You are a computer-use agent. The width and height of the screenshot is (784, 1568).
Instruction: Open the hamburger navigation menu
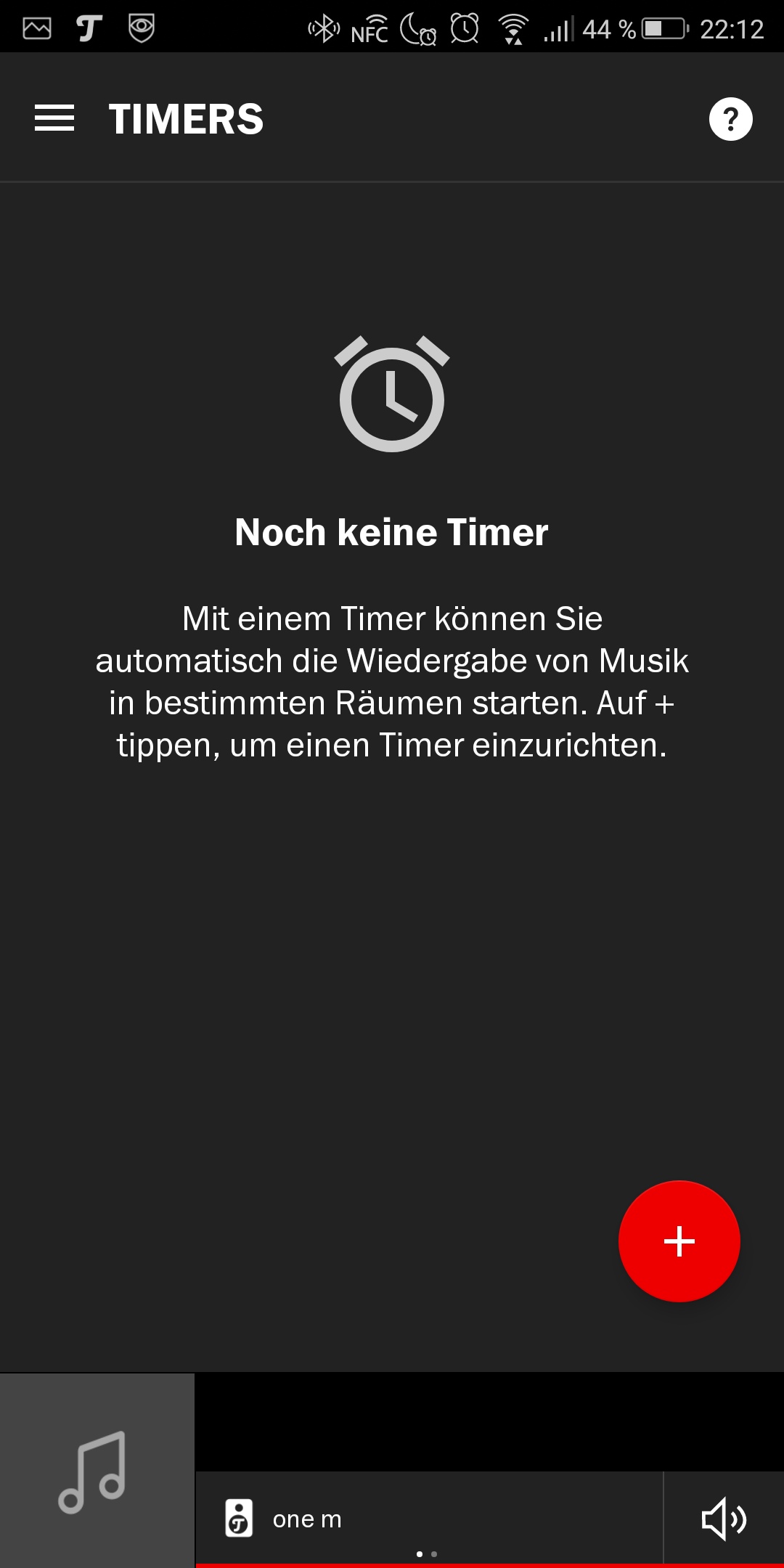coord(54,118)
